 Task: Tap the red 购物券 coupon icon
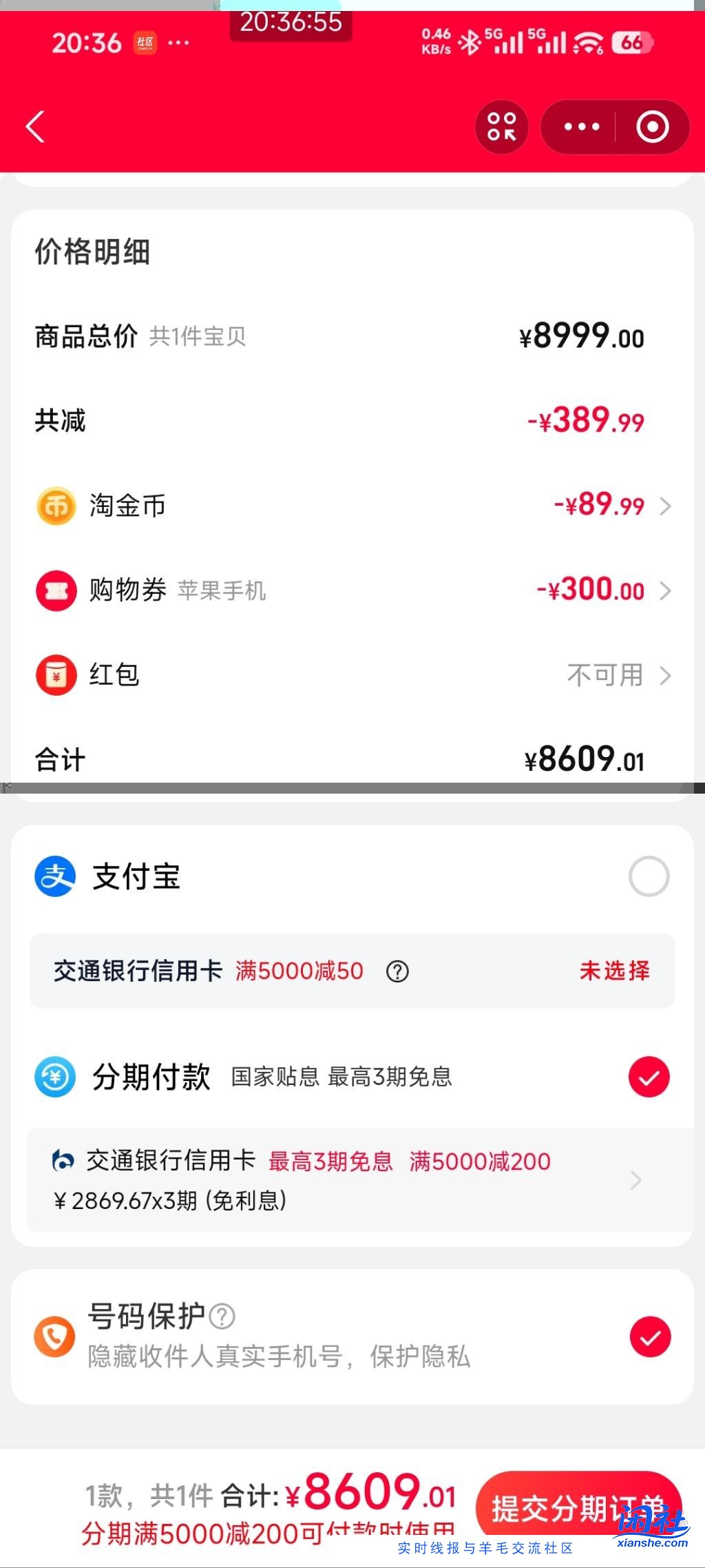coord(56,590)
